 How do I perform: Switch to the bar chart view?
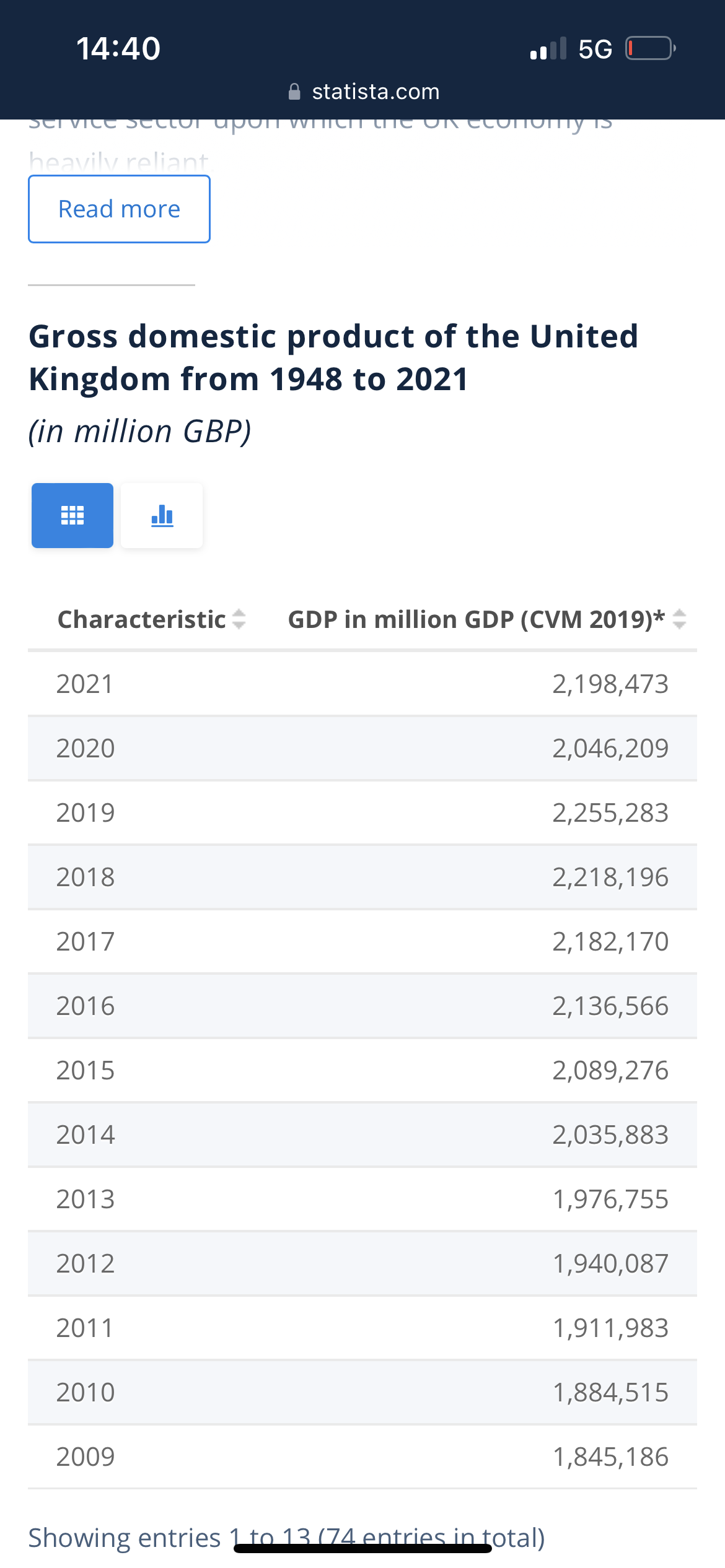coord(162,515)
